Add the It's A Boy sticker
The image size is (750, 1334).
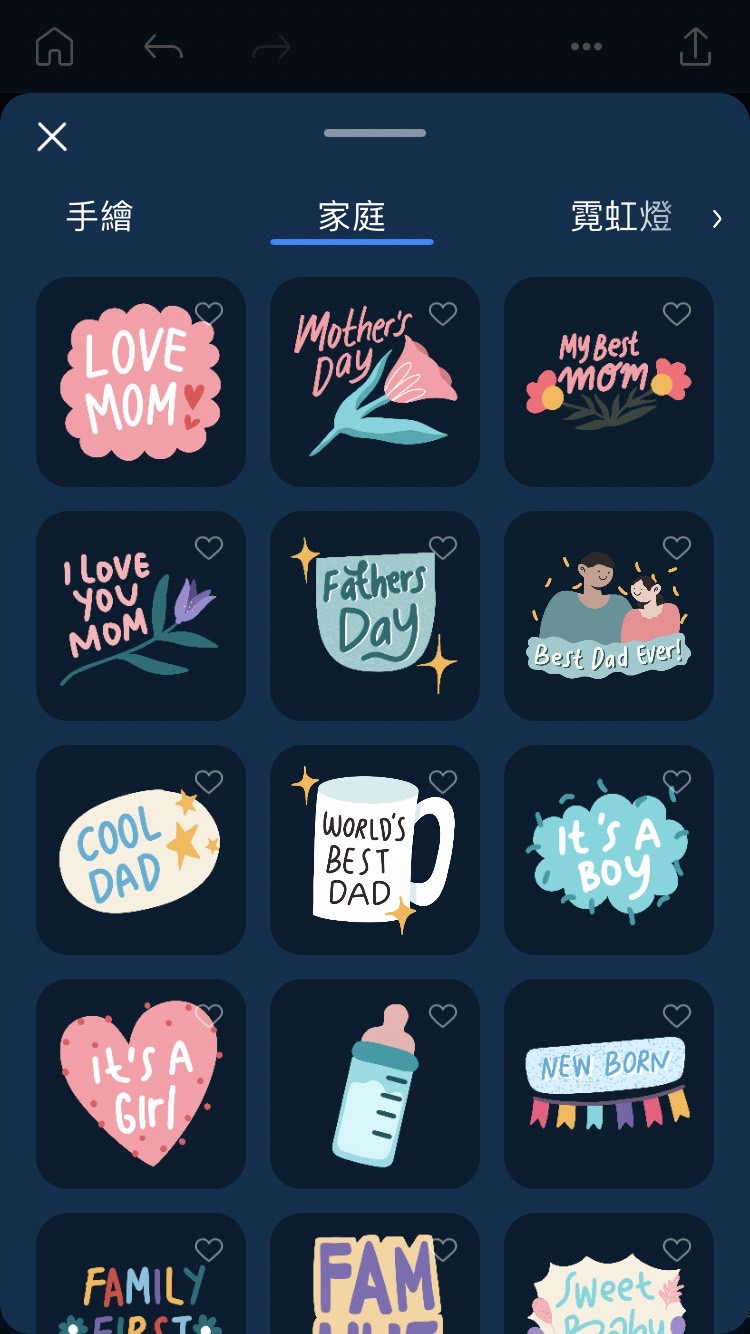pos(608,850)
